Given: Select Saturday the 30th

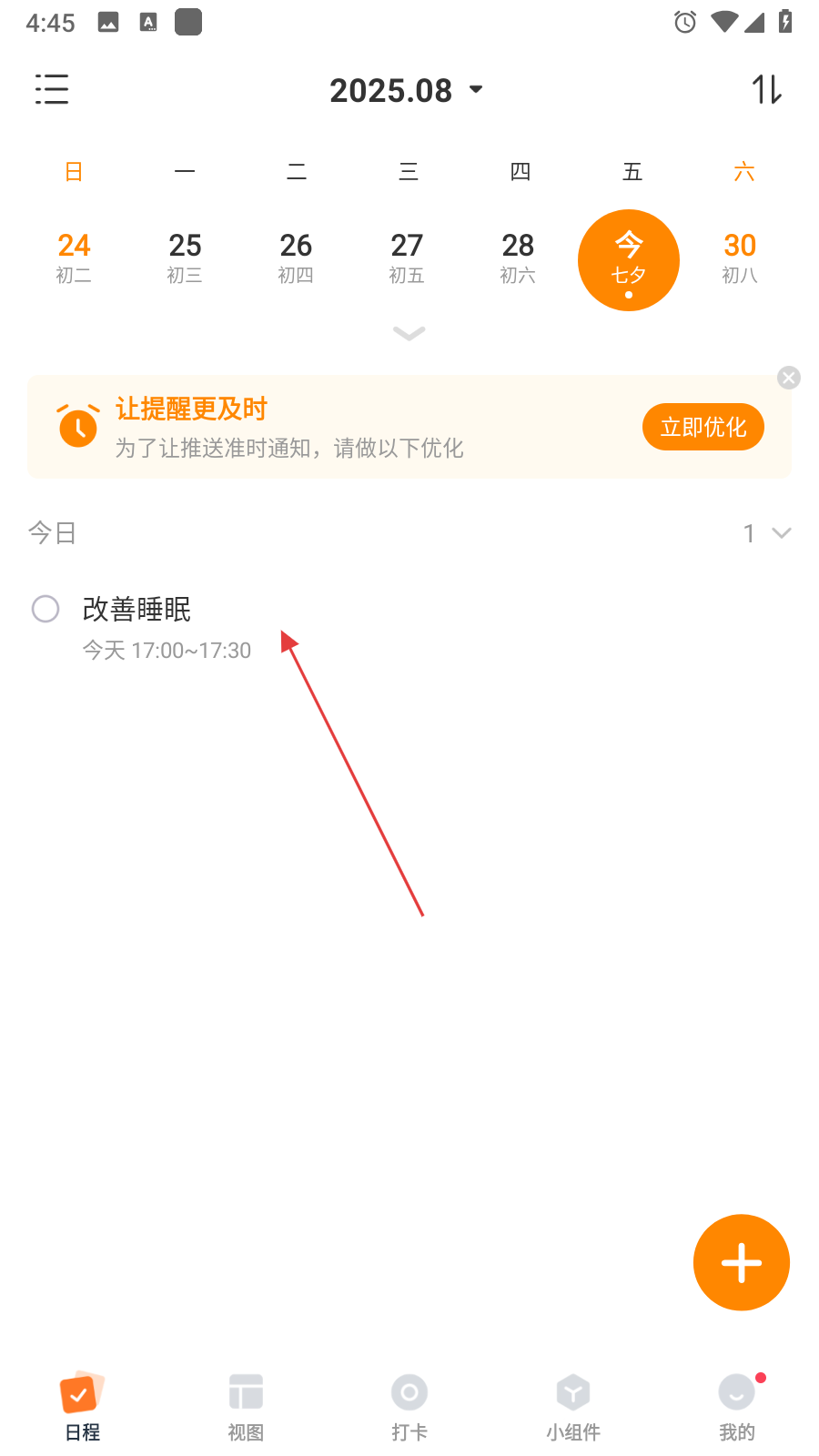Looking at the screenshot, I should pyautogui.click(x=740, y=258).
